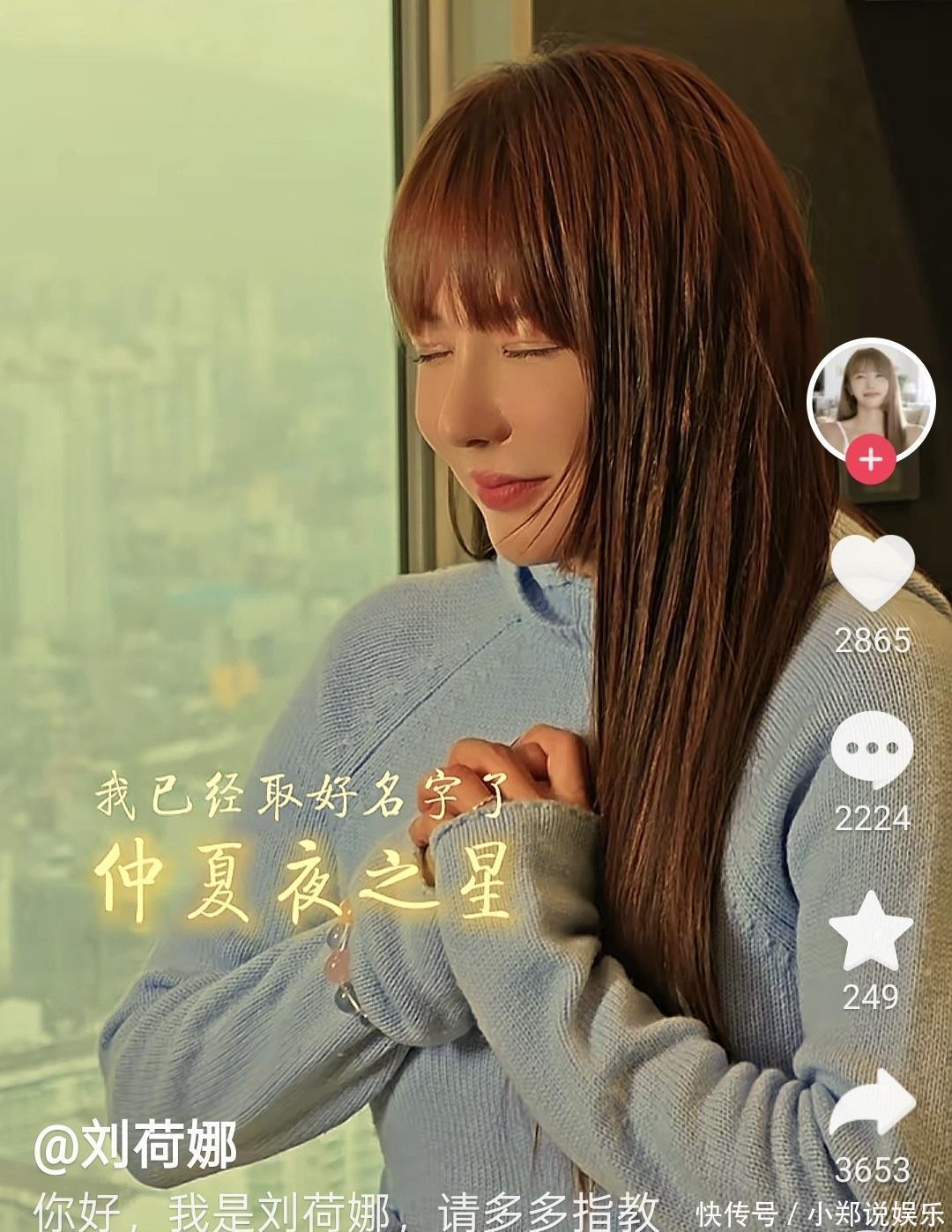This screenshot has height=1232, width=952.
Task: Share this video using the arrow icon
Action: pos(873,1103)
